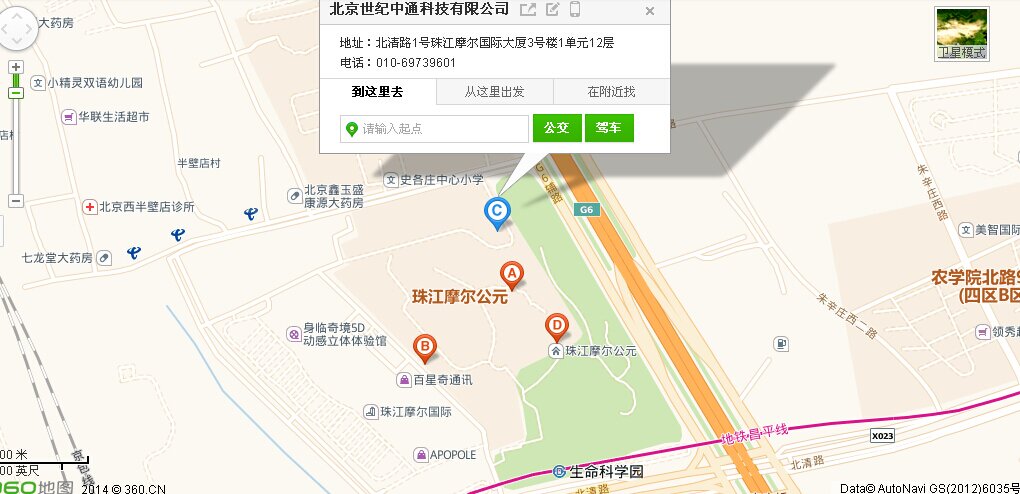The height and width of the screenshot is (494, 1020).
Task: Switch to 卫星模式 satellite view
Action: point(961,33)
